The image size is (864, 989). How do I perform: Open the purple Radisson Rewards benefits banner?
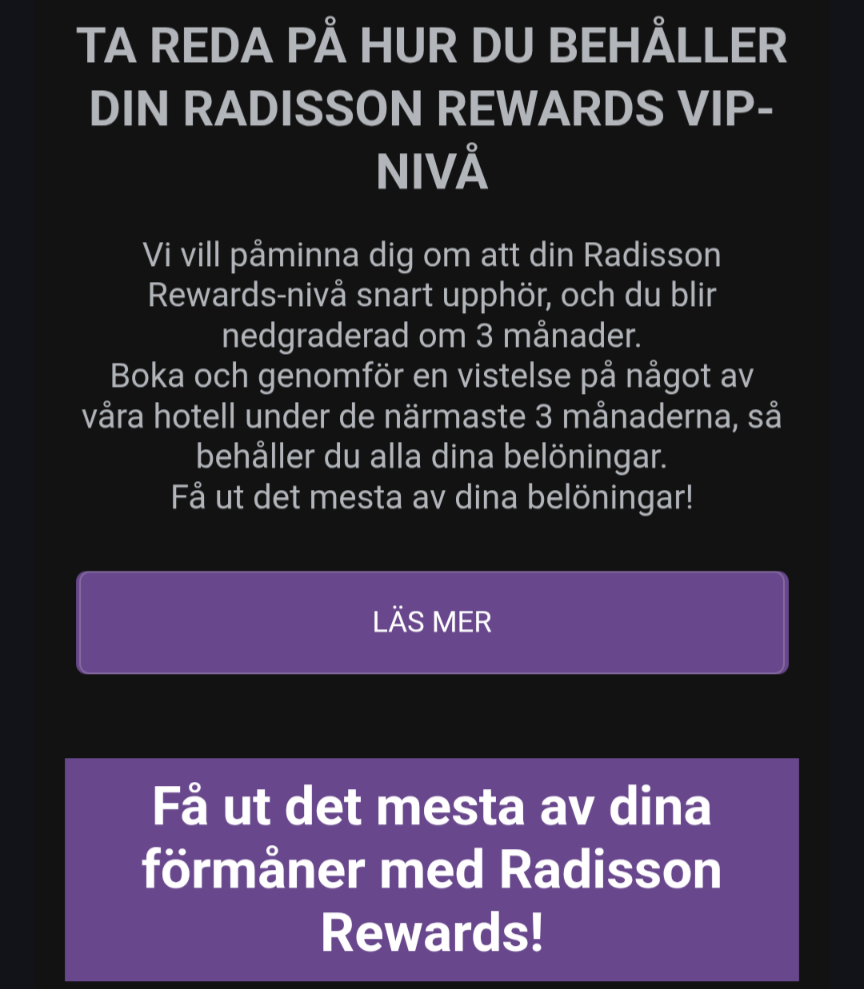point(431,870)
